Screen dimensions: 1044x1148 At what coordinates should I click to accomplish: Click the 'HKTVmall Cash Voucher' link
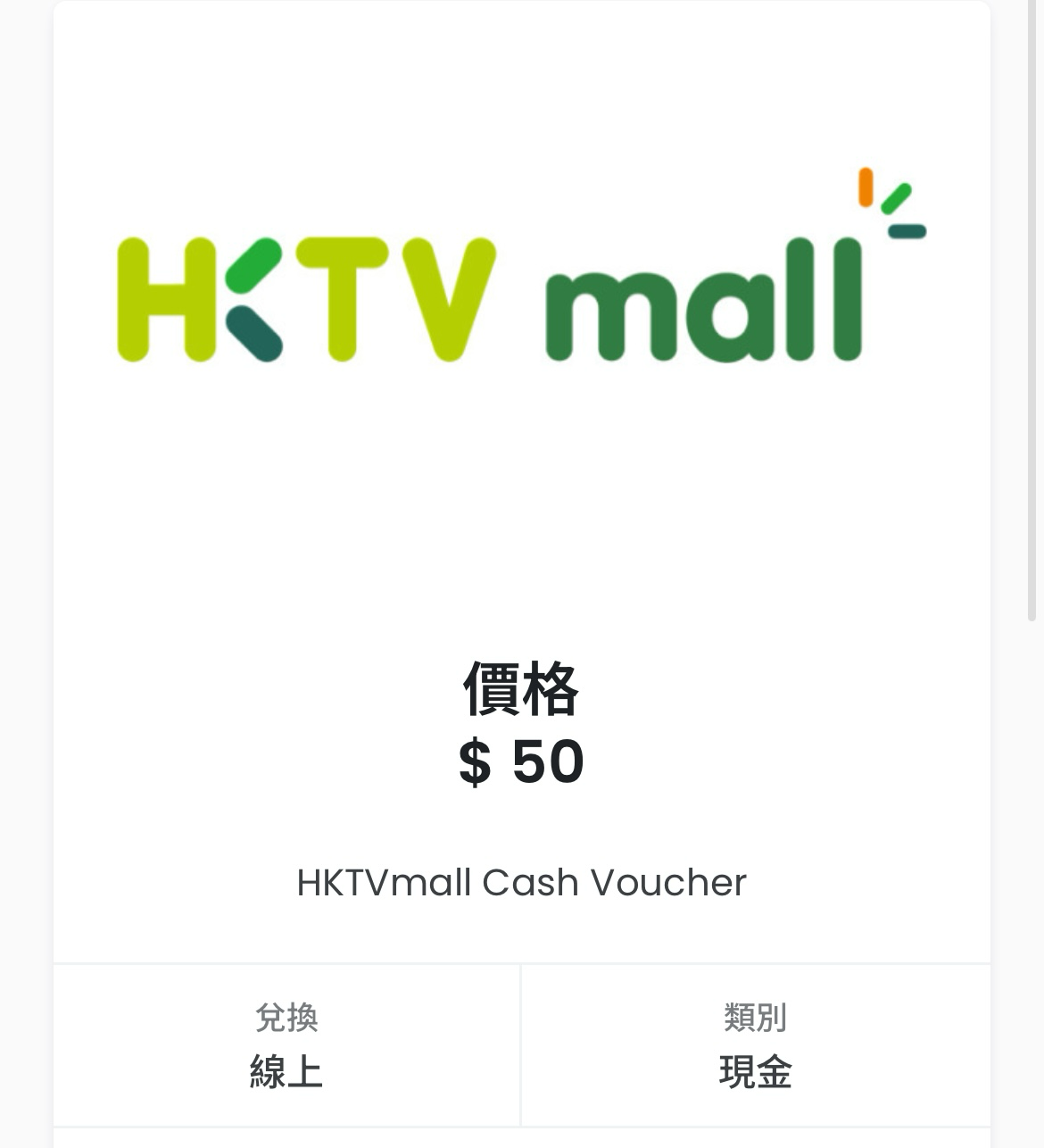coord(522,882)
